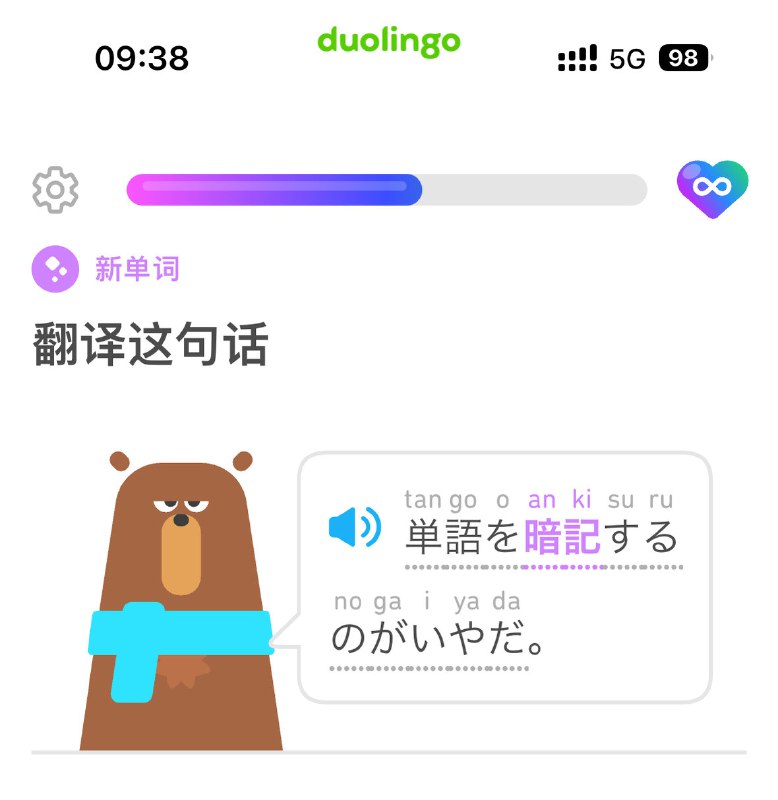Tap the infinite hearts icon

click(712, 189)
